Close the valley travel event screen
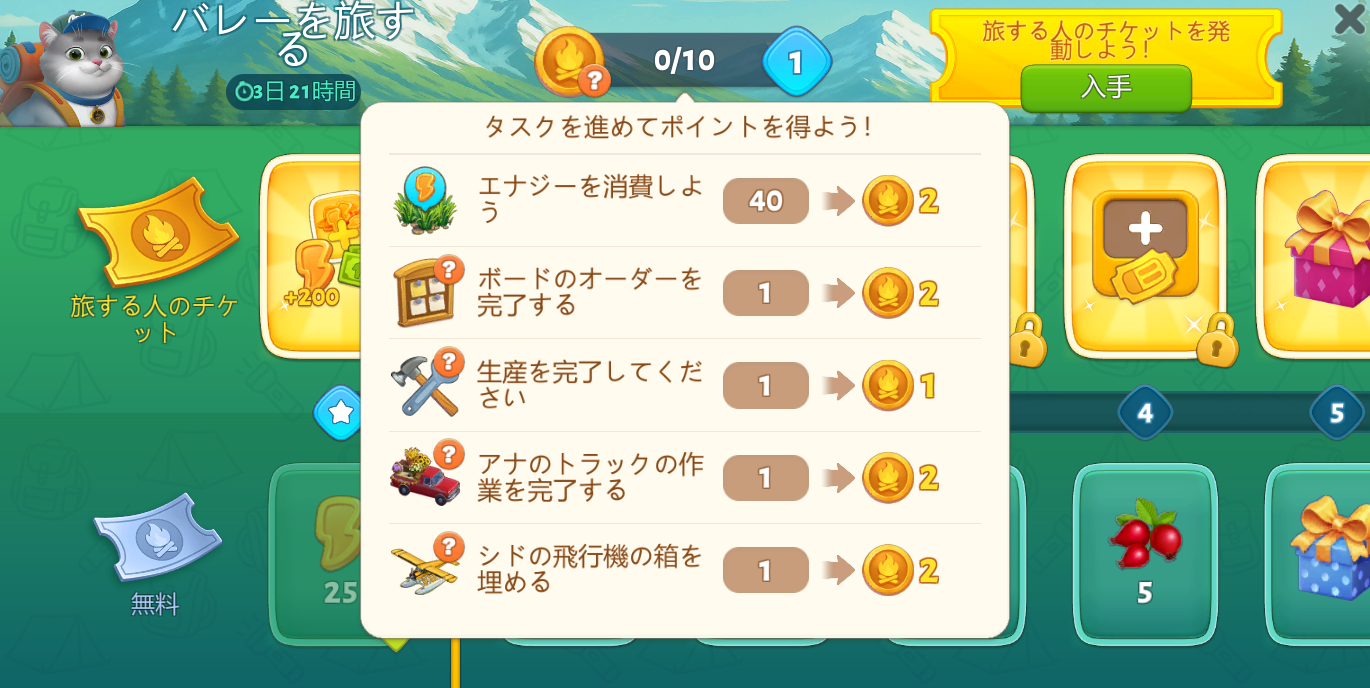 click(x=1349, y=18)
